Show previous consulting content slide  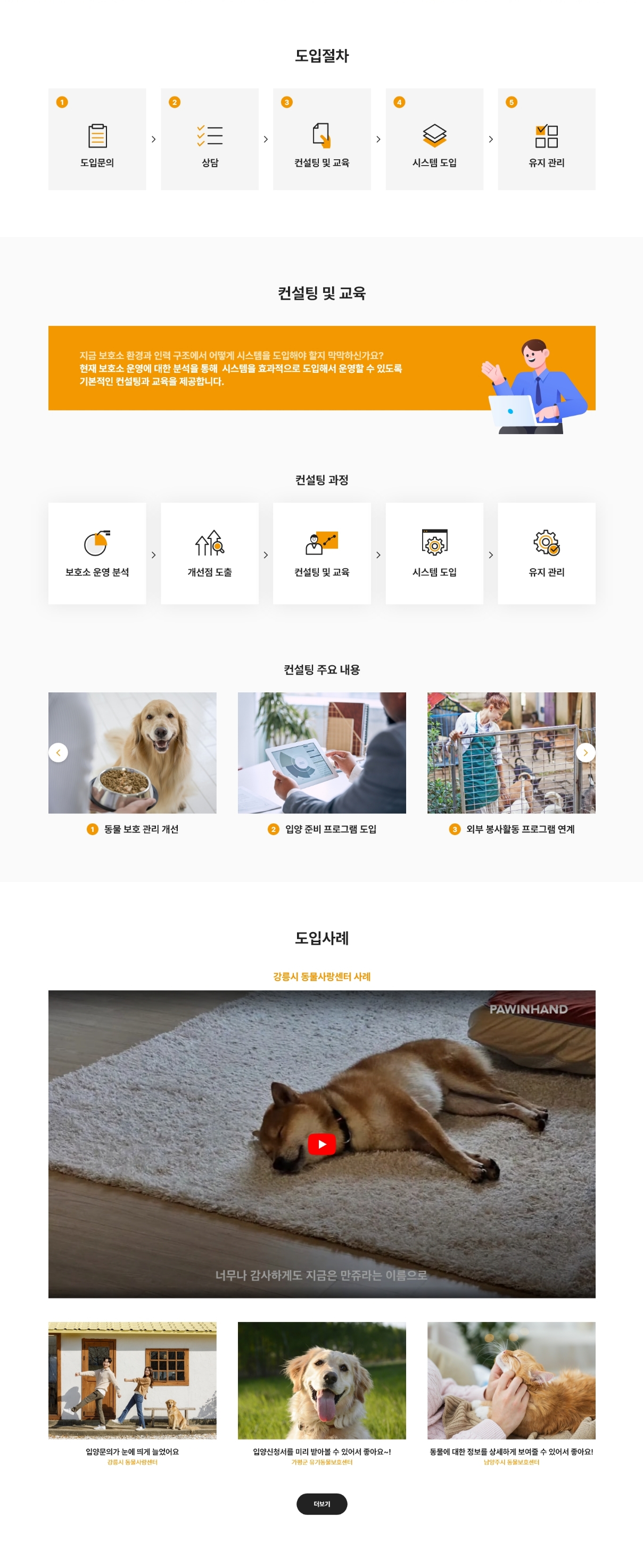click(59, 753)
